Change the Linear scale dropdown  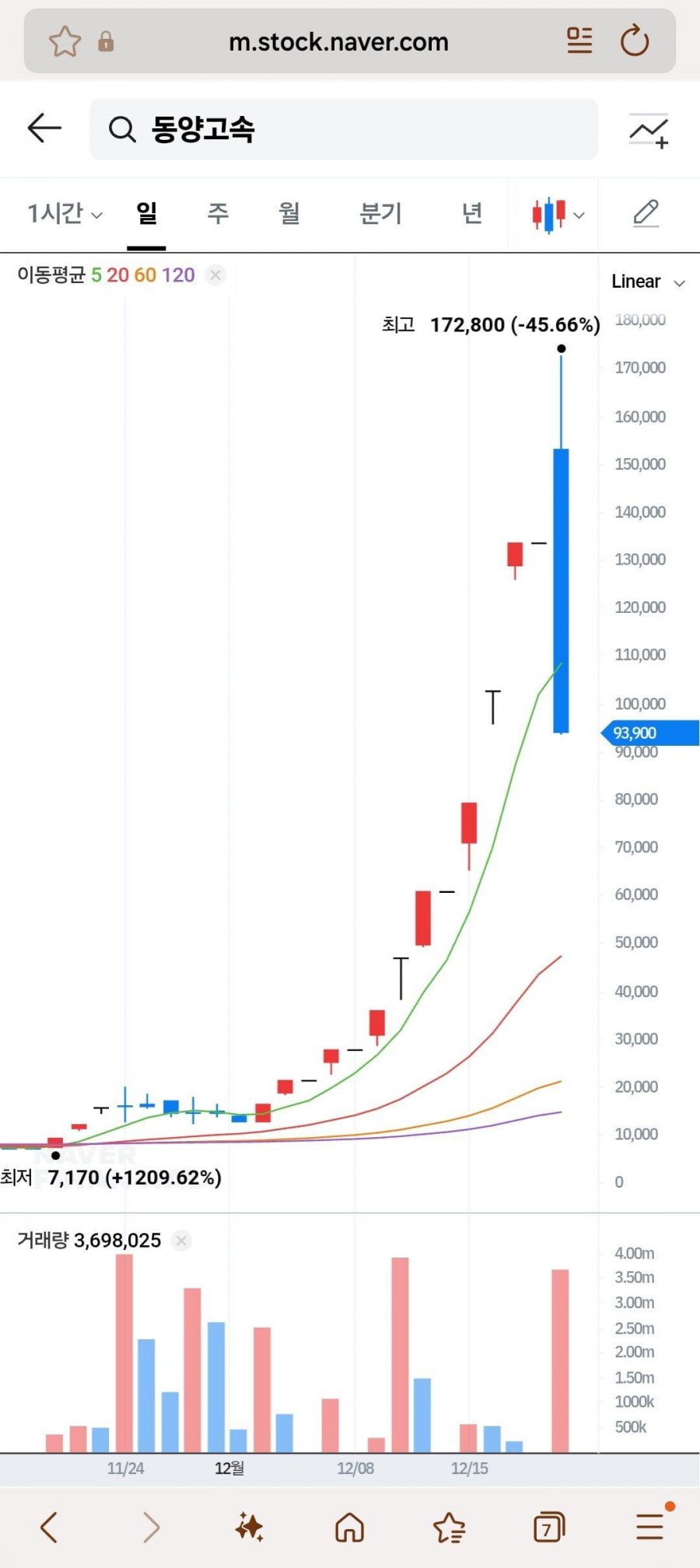(x=648, y=282)
